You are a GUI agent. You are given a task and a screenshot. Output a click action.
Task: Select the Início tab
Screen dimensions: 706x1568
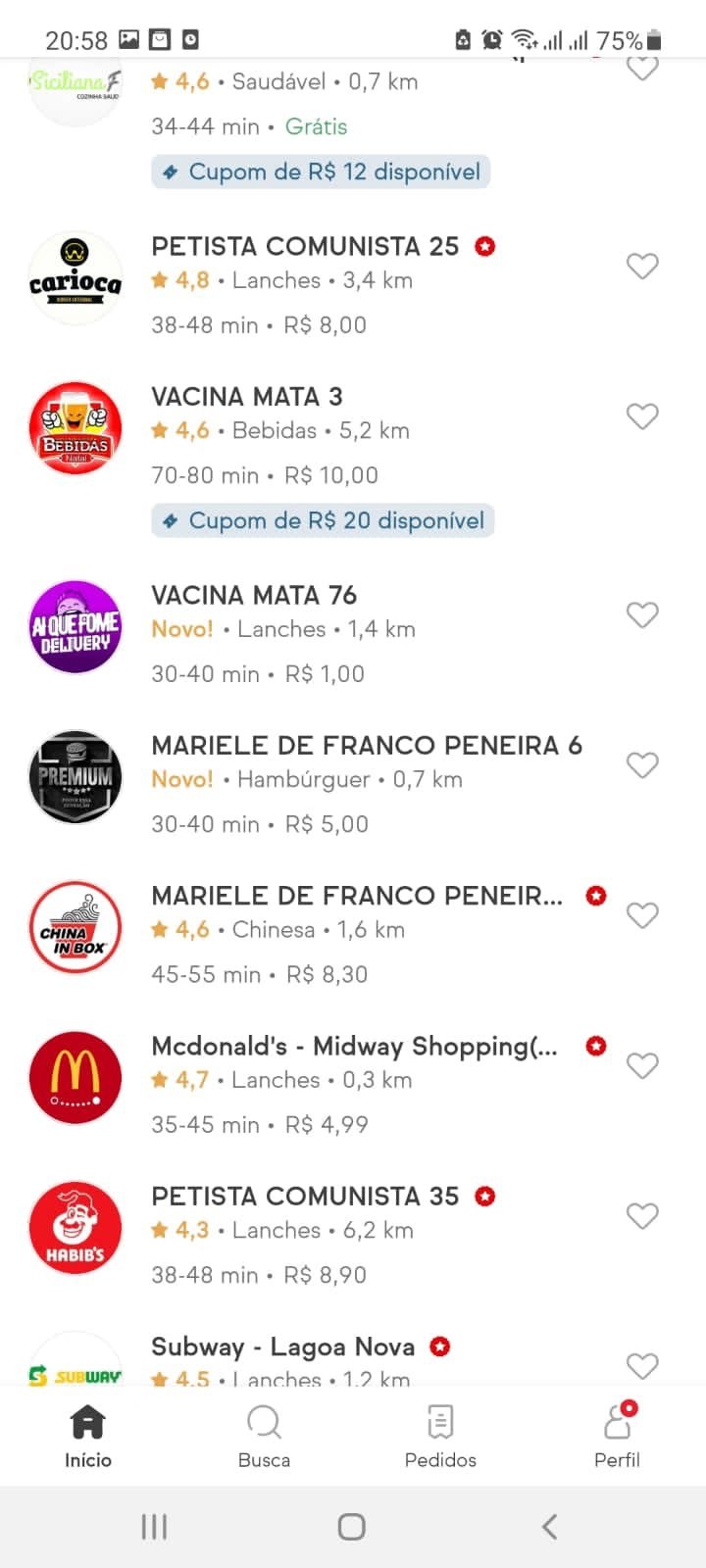pyautogui.click(x=88, y=1437)
